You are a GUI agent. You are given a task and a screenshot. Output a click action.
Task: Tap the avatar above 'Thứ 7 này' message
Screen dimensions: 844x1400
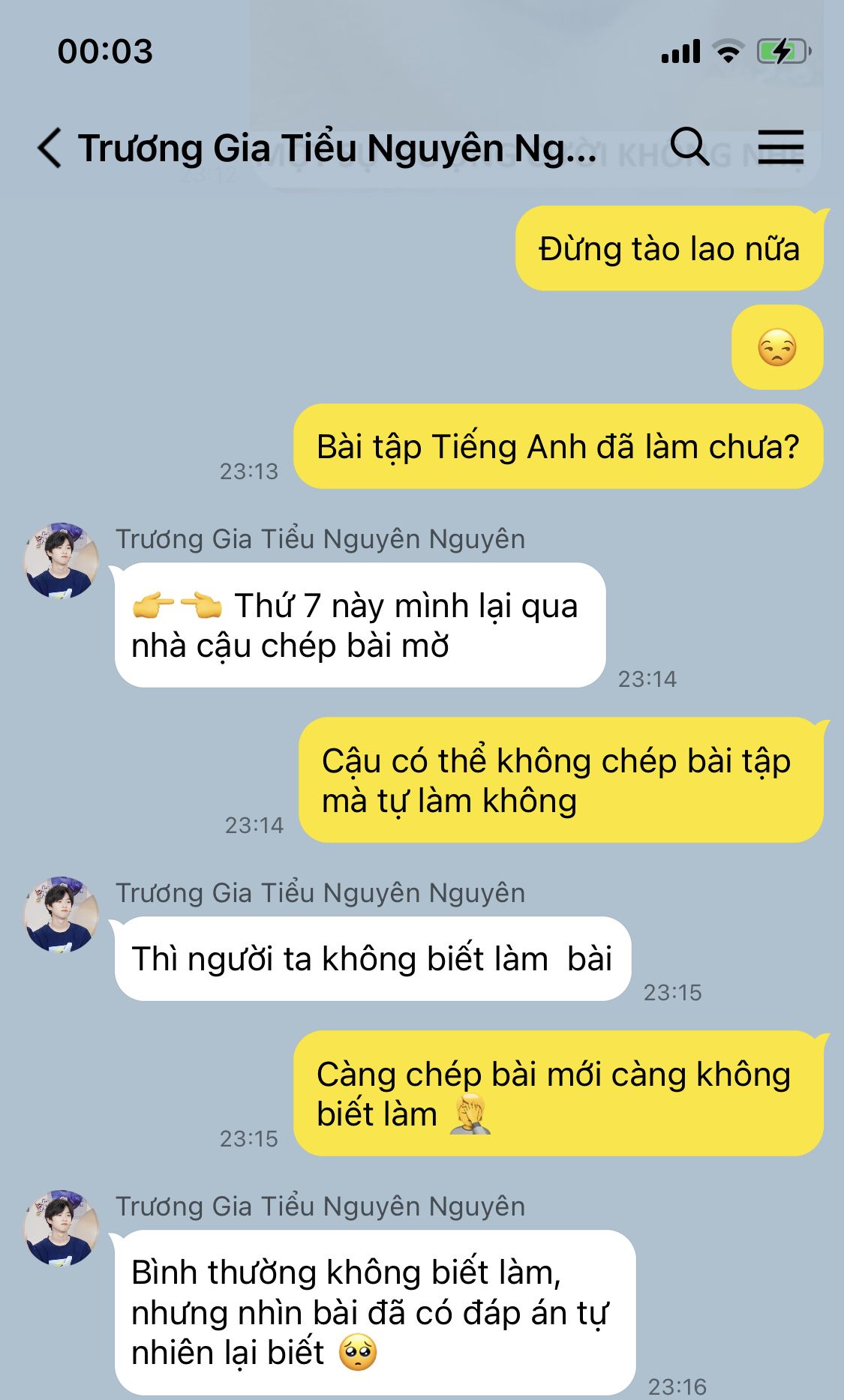click(62, 560)
